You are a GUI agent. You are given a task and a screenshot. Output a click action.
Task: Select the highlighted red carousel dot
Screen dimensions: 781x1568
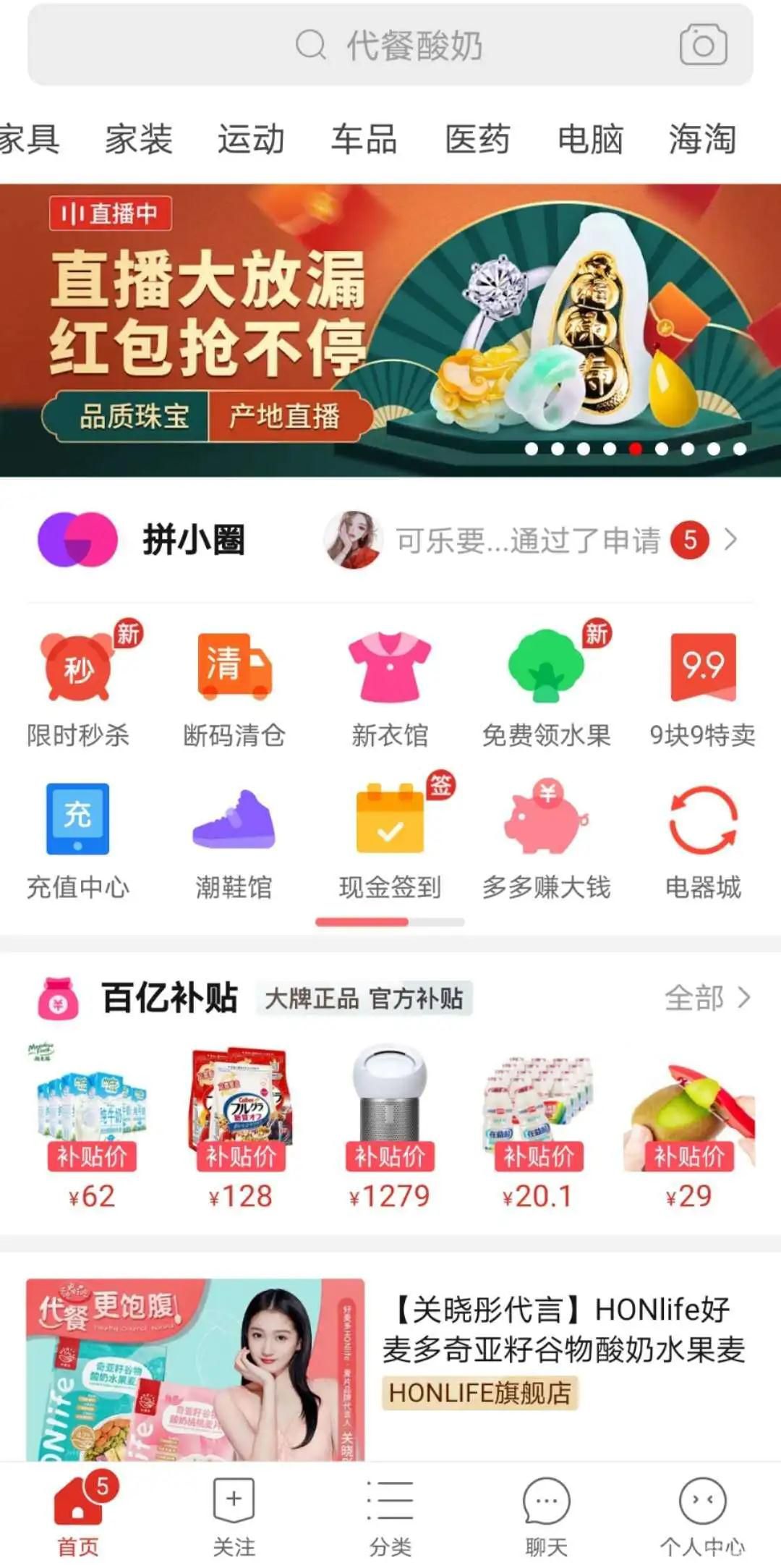634,449
